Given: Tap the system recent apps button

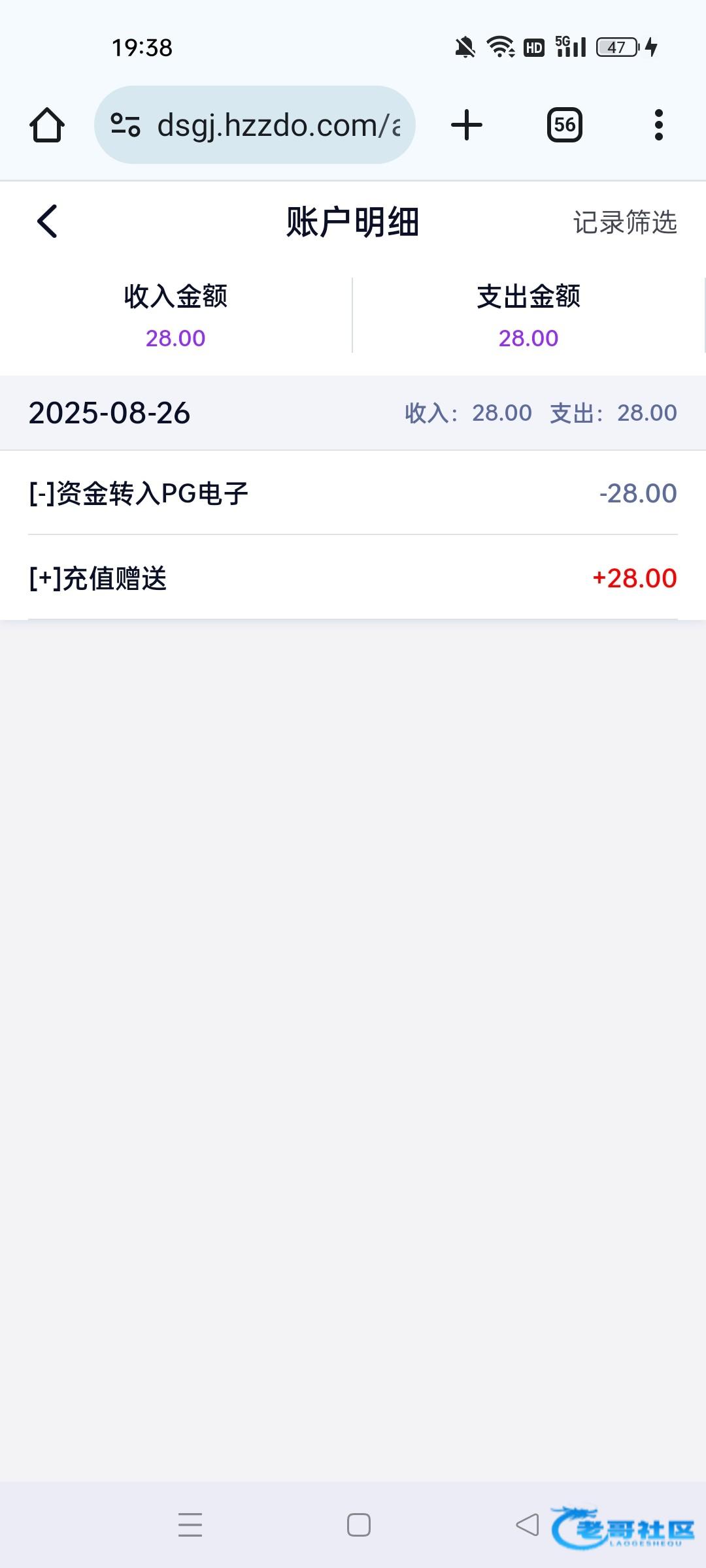Looking at the screenshot, I should pyautogui.click(x=190, y=1525).
